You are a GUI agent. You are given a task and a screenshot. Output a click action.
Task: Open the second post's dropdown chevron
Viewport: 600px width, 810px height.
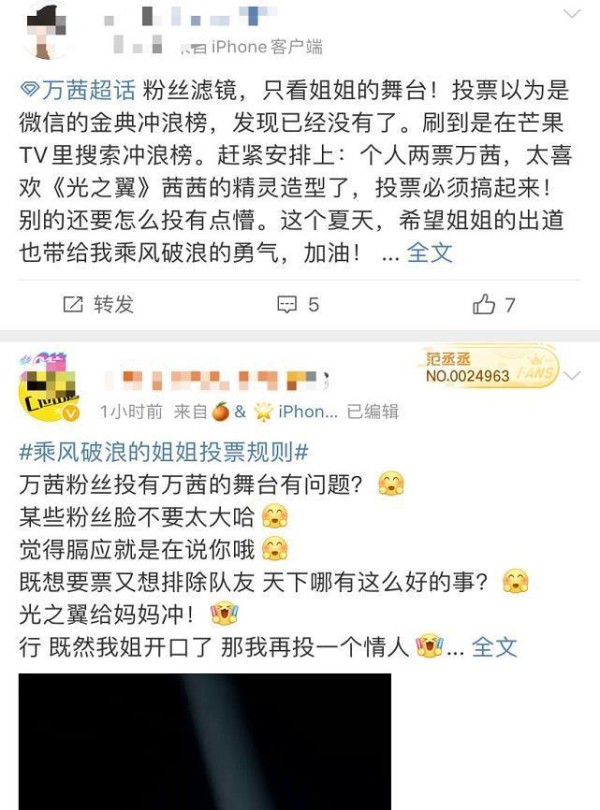573,377
